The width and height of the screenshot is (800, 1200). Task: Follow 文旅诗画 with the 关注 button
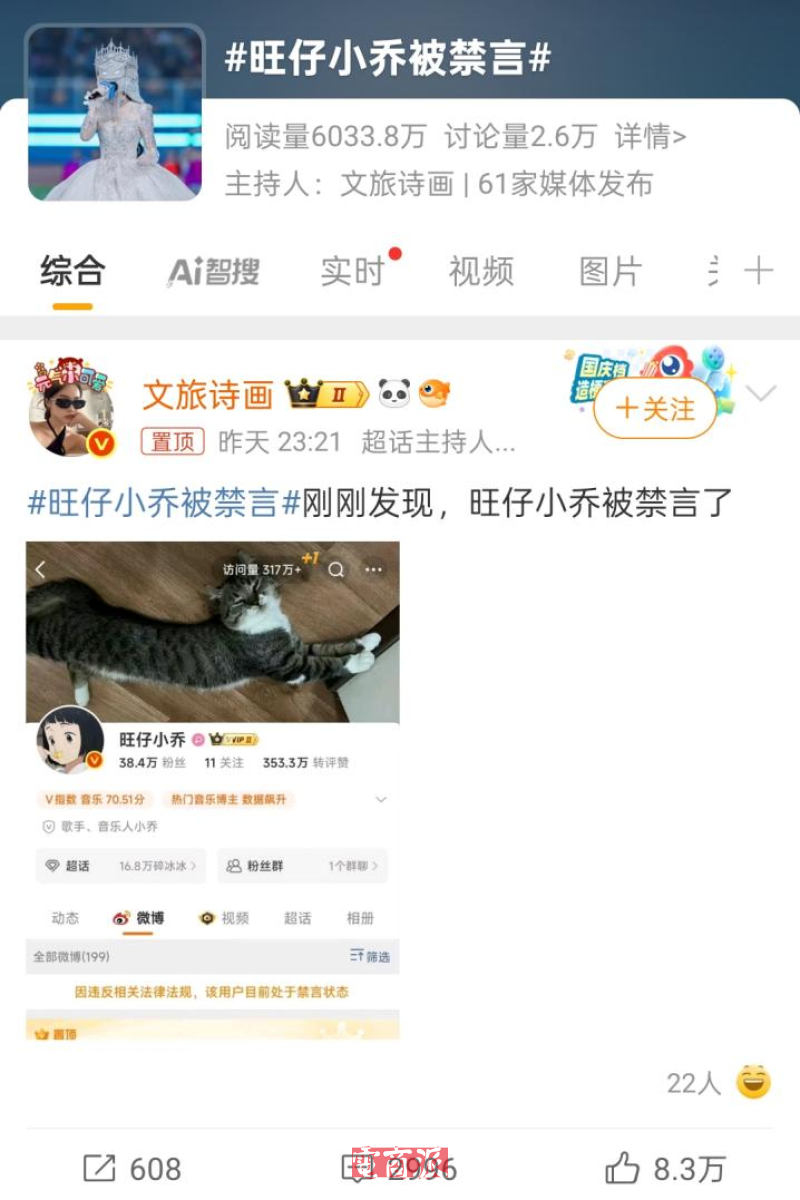pyautogui.click(x=655, y=409)
